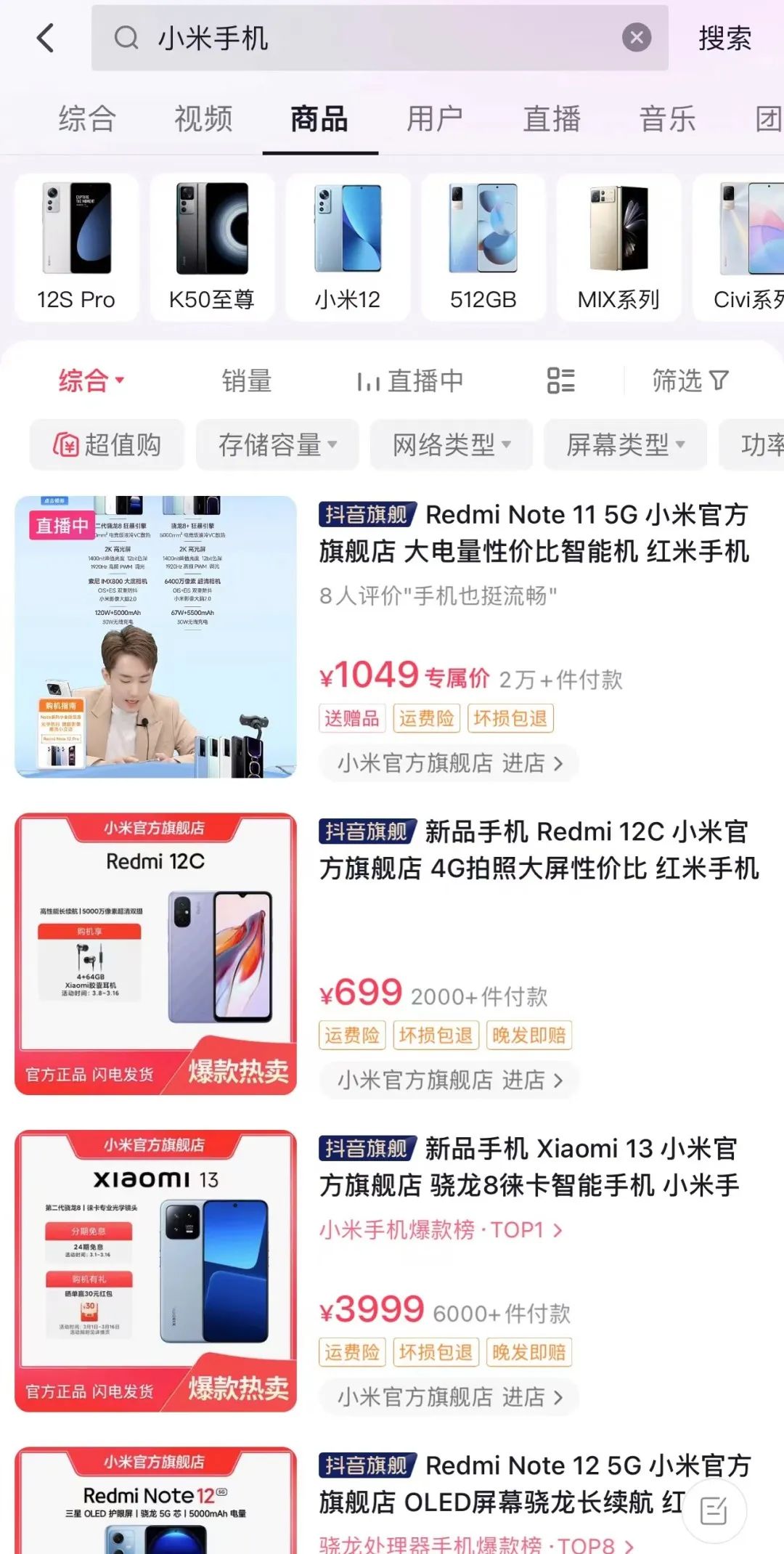Screen dimensions: 784x1554
Task: Toggle the list layout view icon
Action: pos(560,381)
